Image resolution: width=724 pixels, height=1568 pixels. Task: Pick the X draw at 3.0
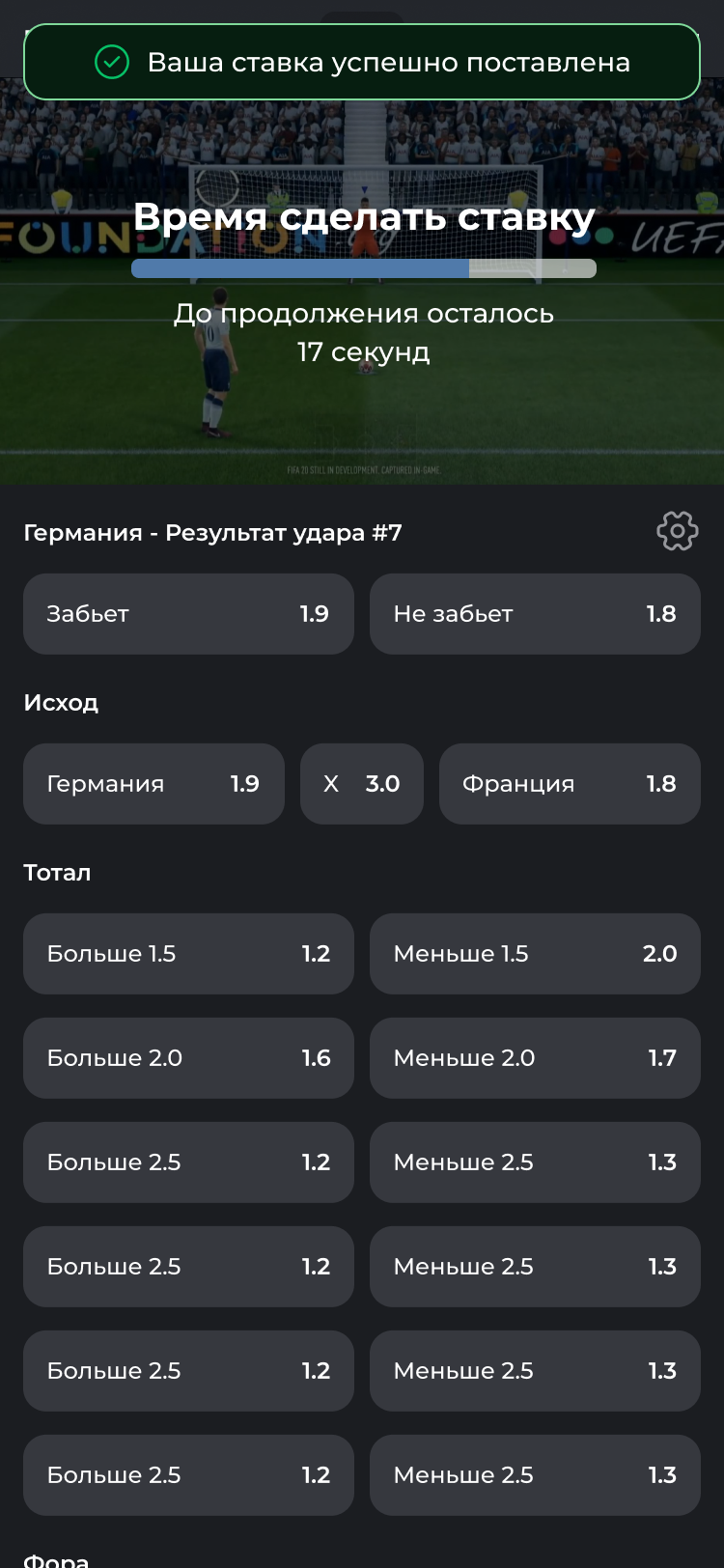coord(362,784)
